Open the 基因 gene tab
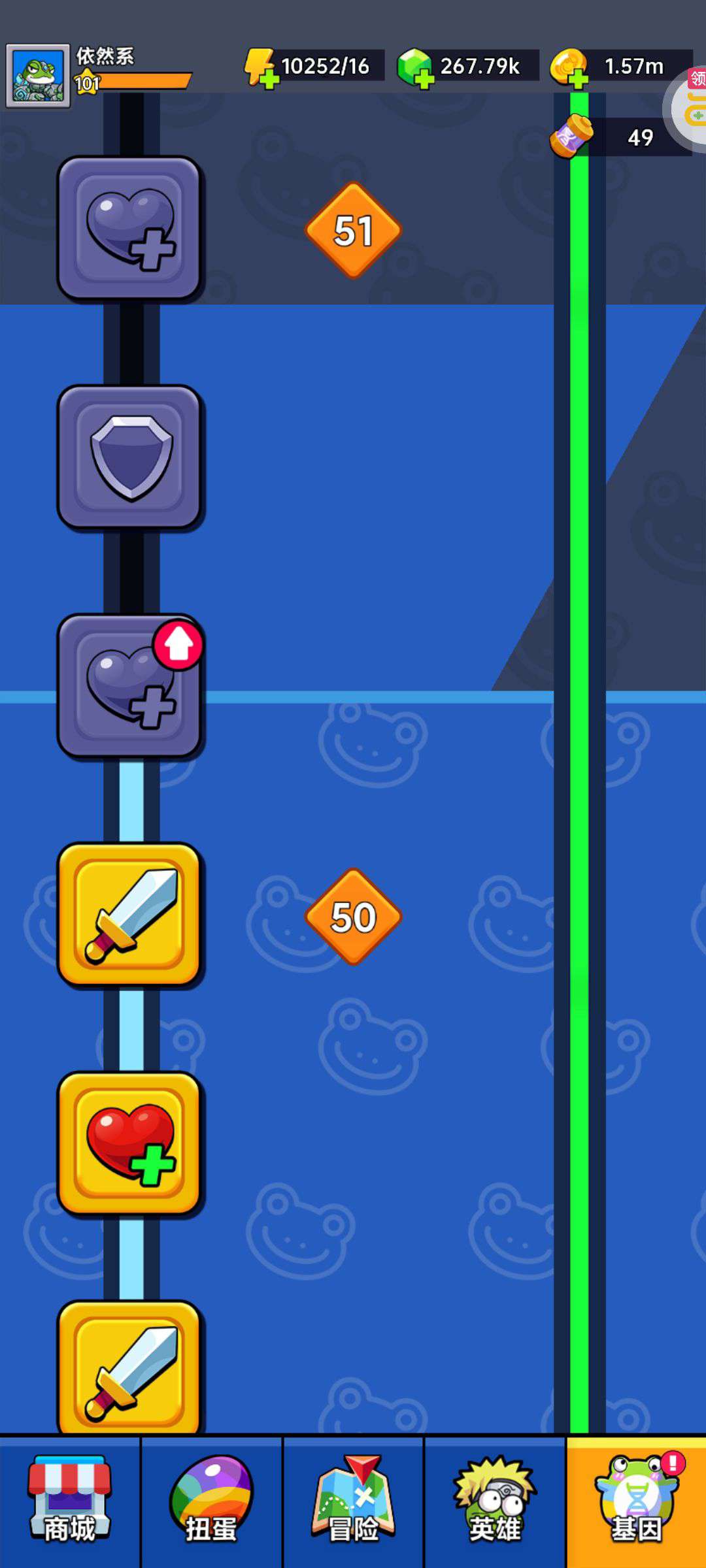 (x=636, y=1501)
